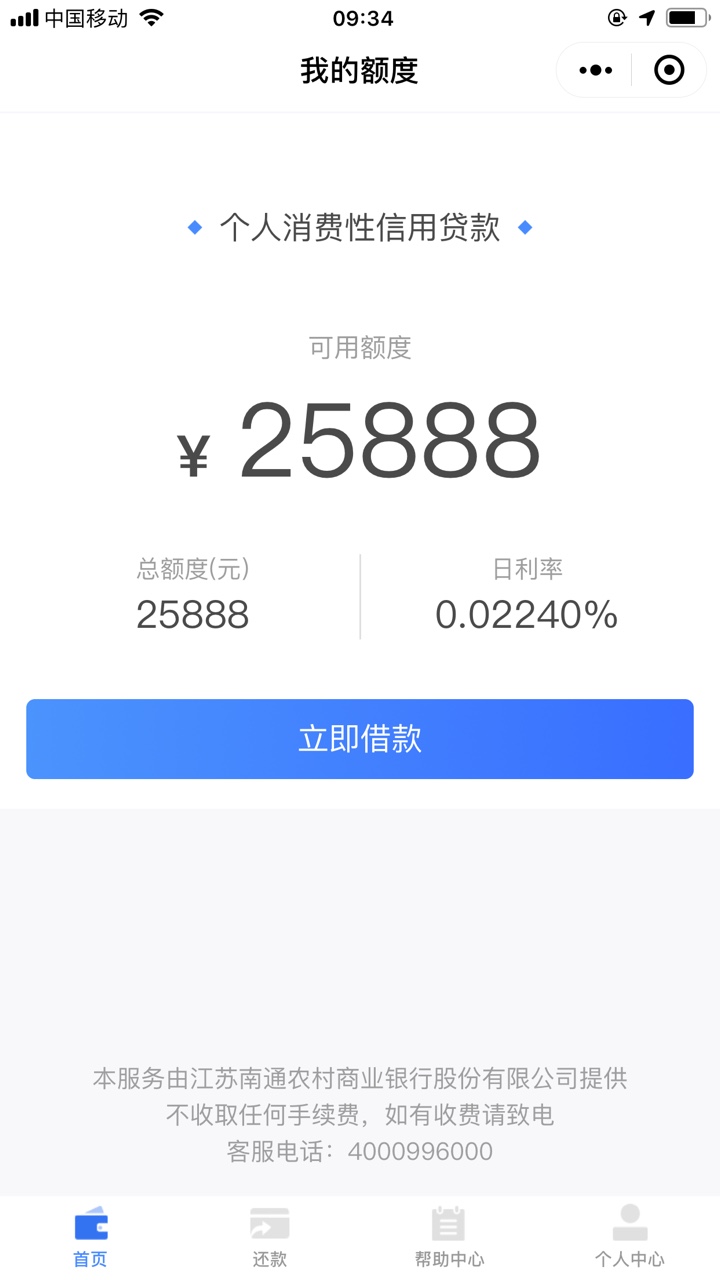Close the mini program via circle icon
The height and width of the screenshot is (1280, 720).
pos(668,70)
